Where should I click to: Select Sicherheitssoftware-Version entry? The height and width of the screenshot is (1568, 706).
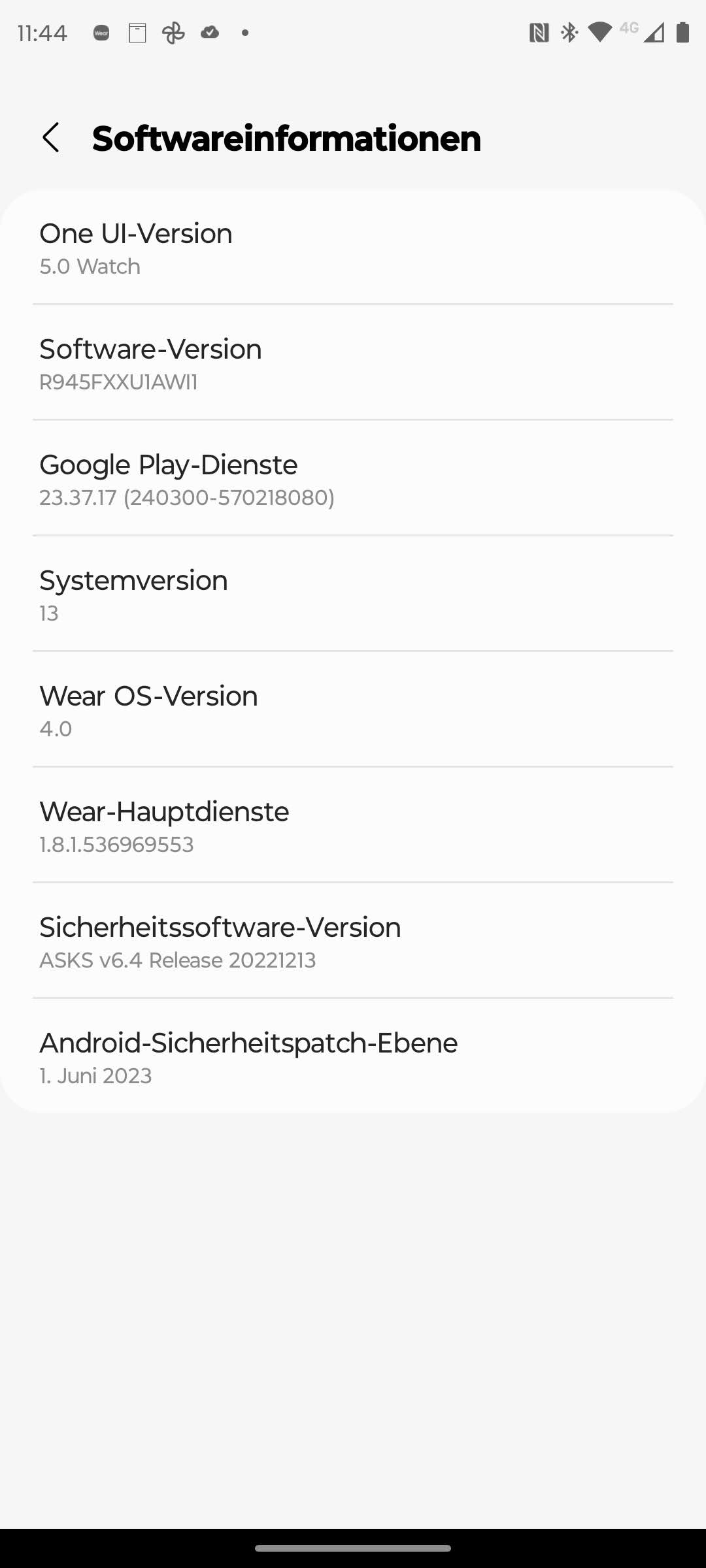click(x=353, y=941)
